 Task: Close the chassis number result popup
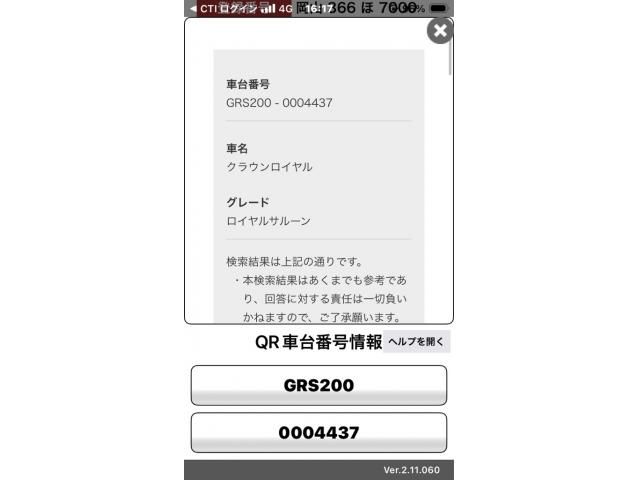click(440, 30)
